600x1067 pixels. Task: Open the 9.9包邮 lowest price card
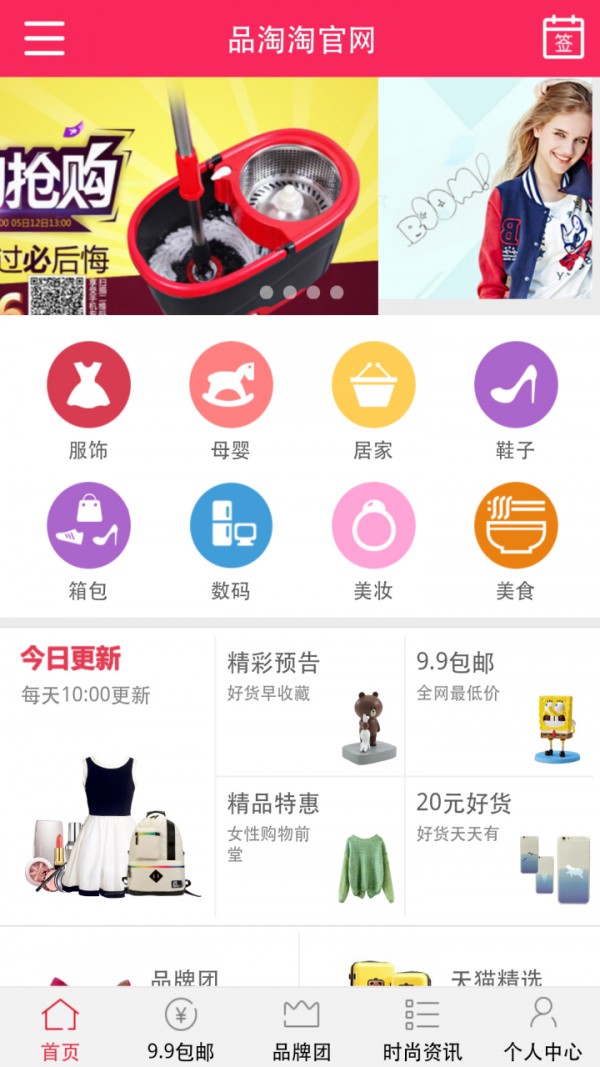(500, 705)
